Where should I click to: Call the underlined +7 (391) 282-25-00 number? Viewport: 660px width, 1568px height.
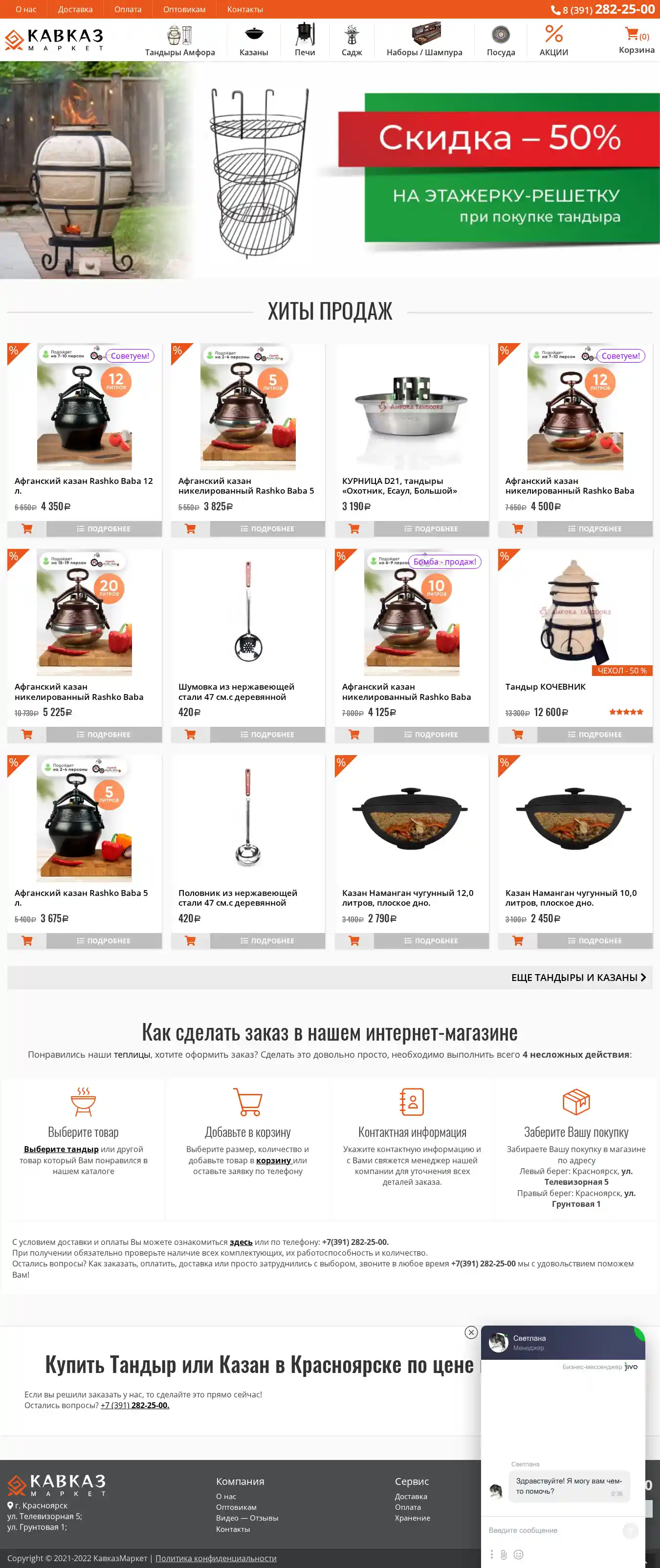point(134,1405)
